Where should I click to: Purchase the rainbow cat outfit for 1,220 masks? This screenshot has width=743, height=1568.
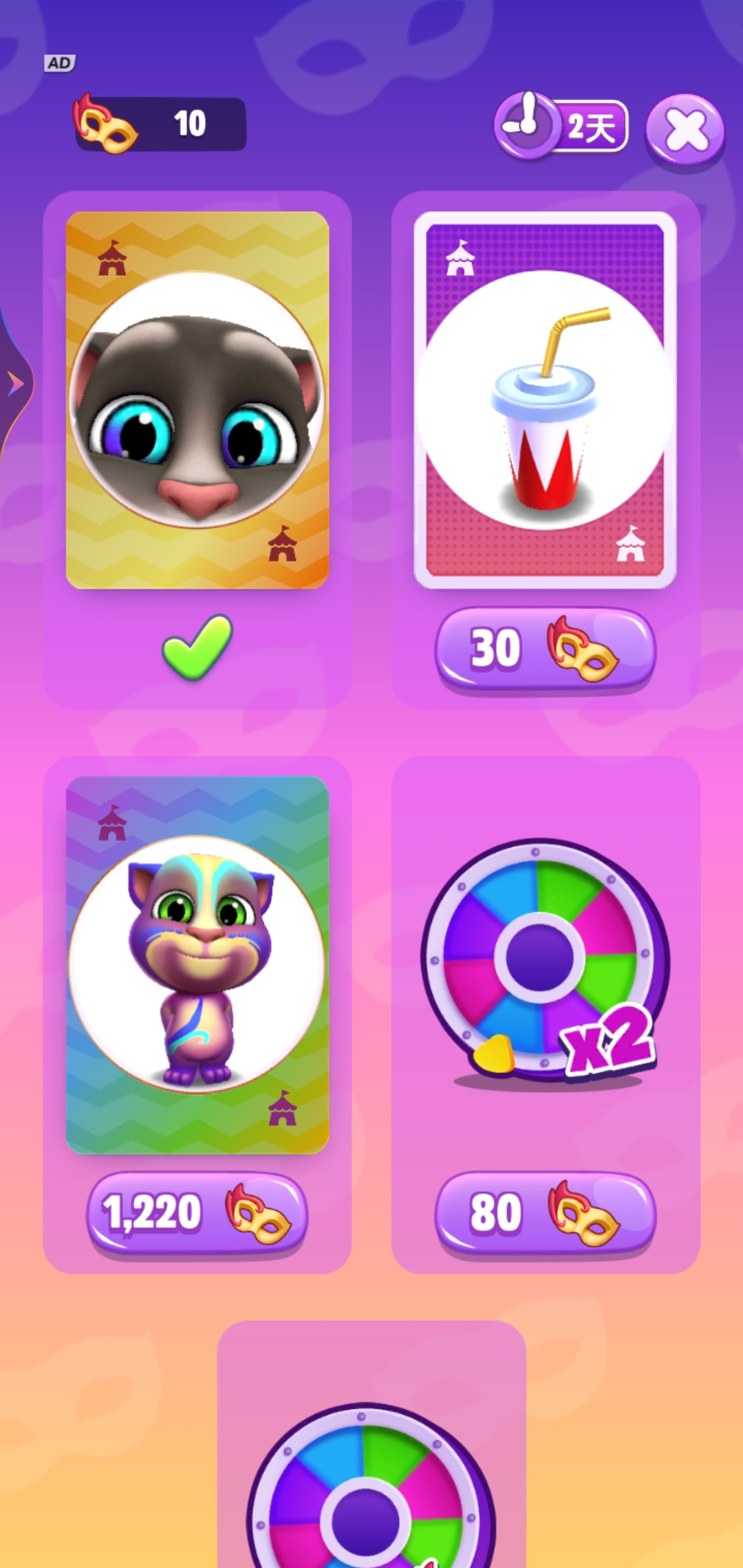click(x=197, y=1214)
